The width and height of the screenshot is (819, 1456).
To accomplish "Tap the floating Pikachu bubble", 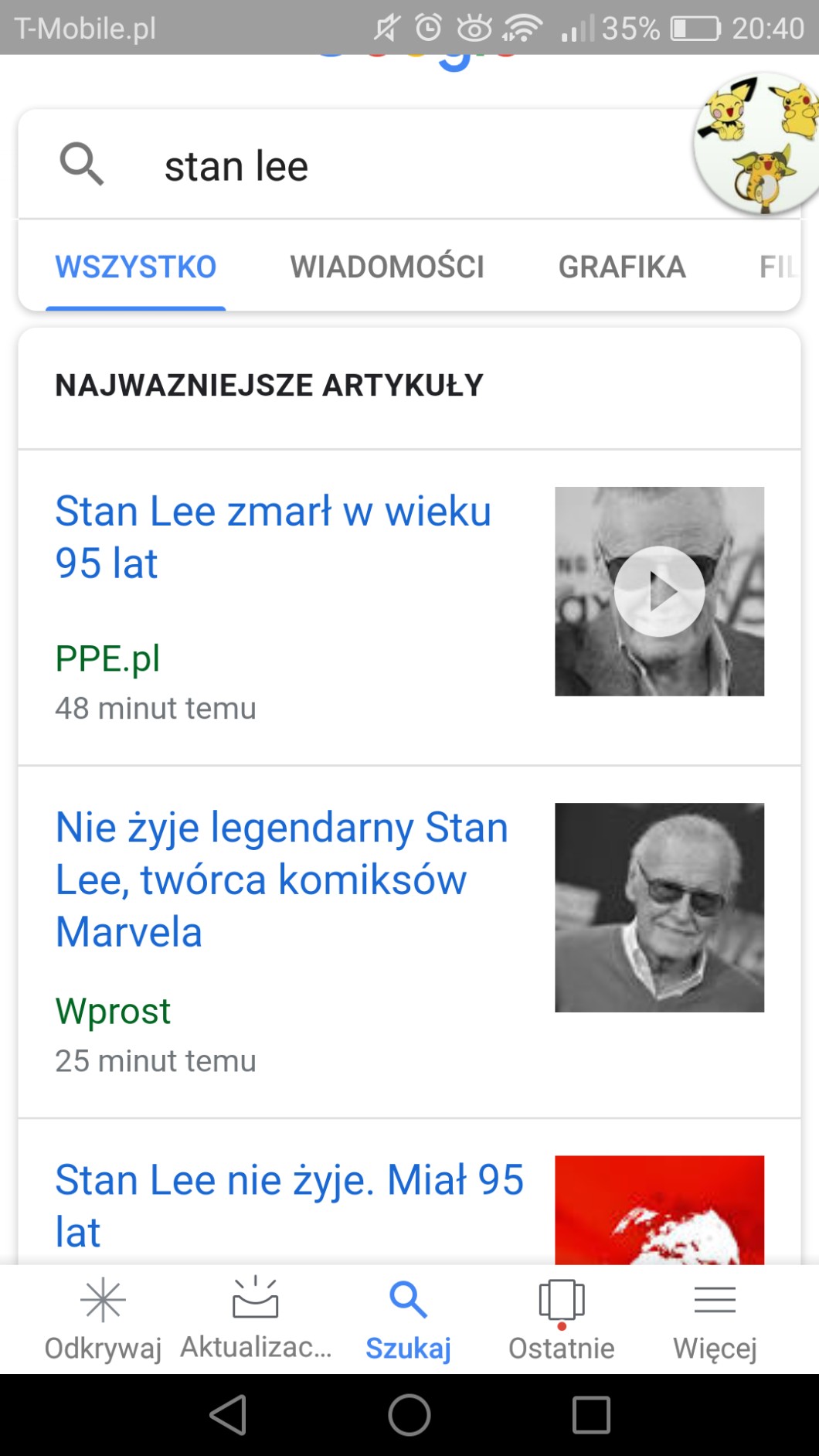I will (757, 145).
